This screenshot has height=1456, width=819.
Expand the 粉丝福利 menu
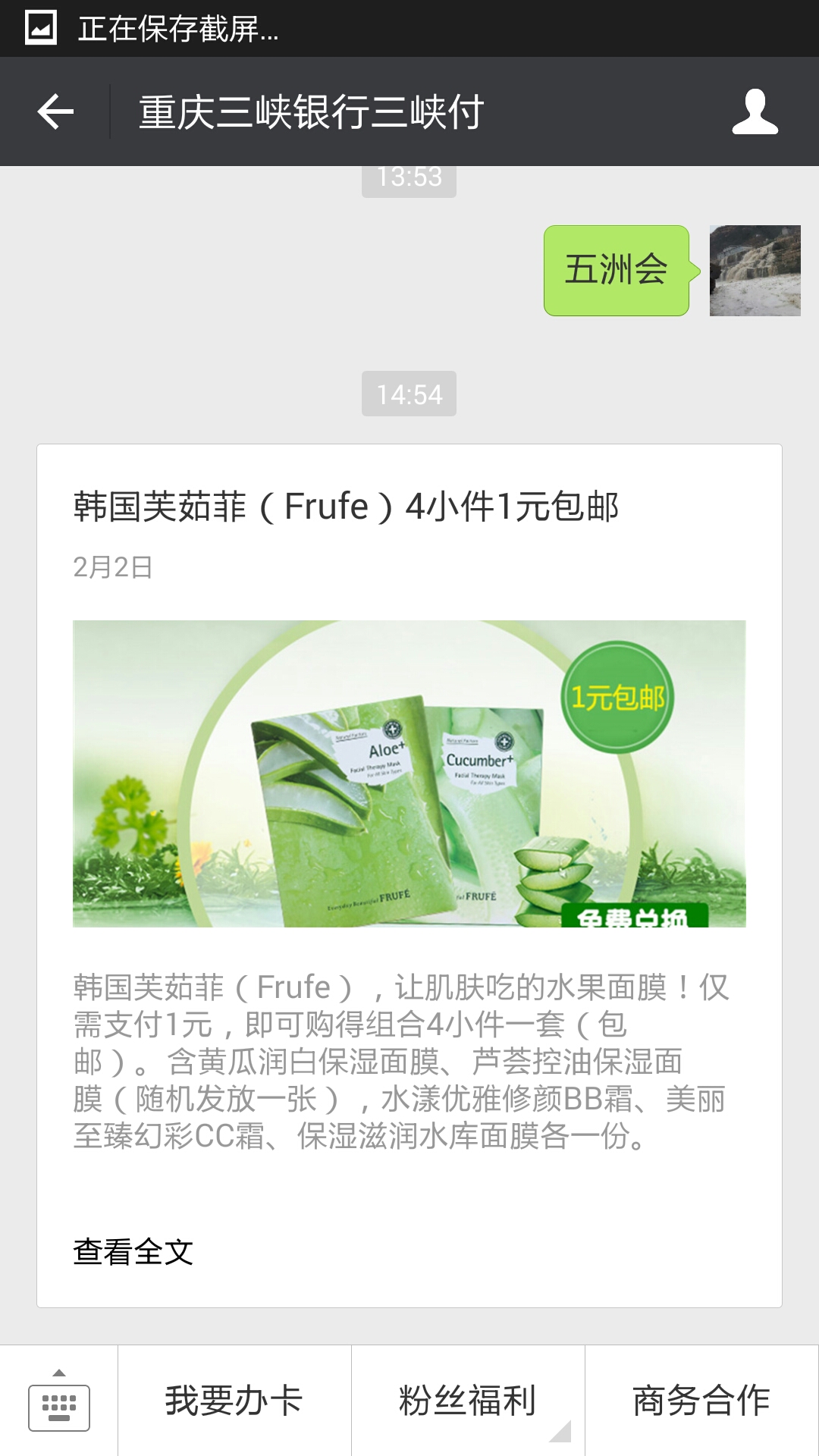[x=468, y=1401]
